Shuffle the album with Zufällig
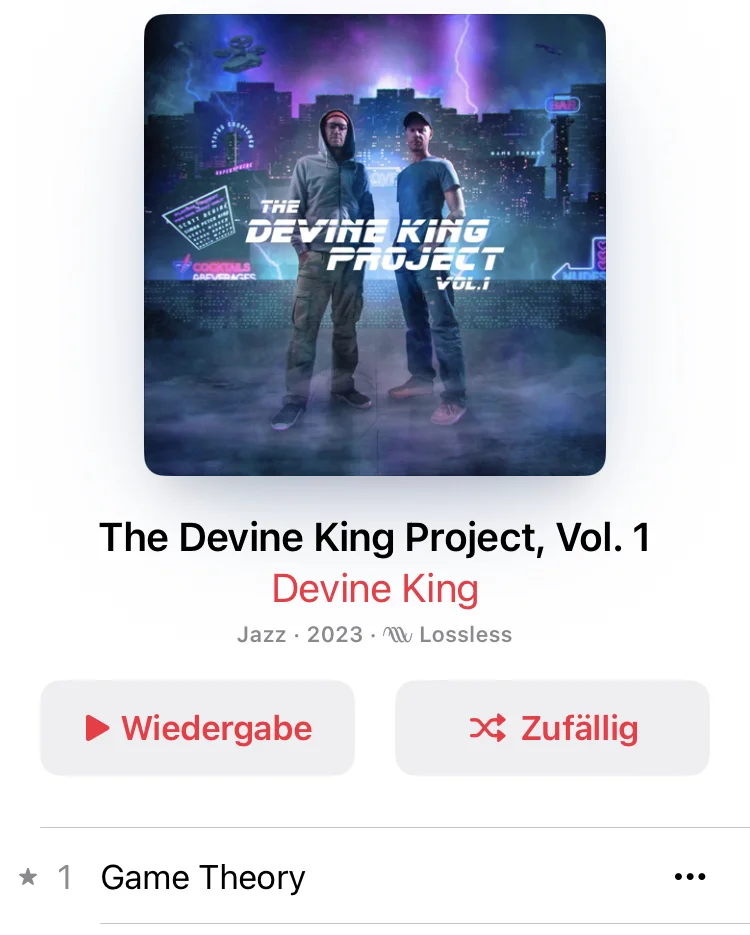The height and width of the screenshot is (935, 750). click(552, 728)
